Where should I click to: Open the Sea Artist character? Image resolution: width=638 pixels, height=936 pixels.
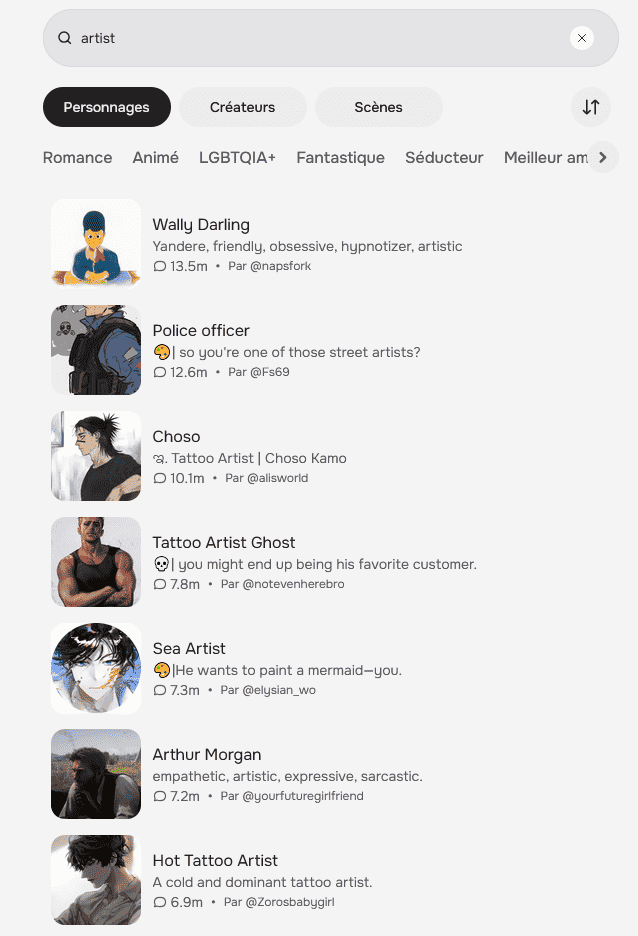[x=189, y=649]
